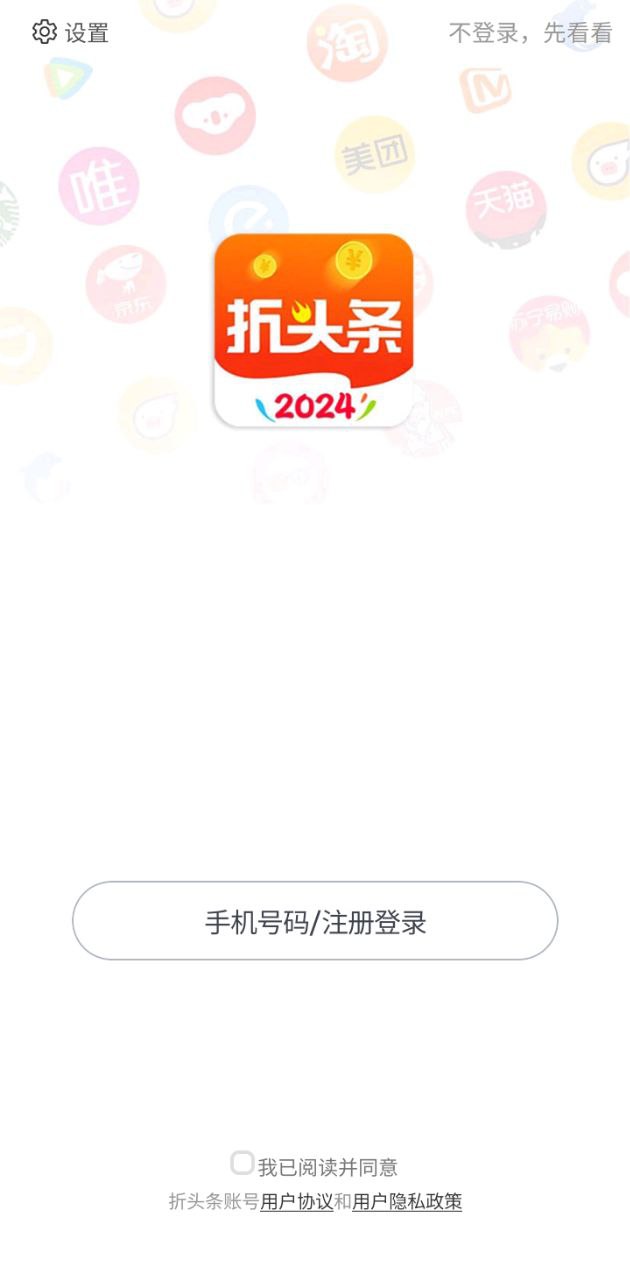Viewport: 630px width, 1280px height.
Task: Tap 手机号码/注册登录 button
Action: (x=315, y=921)
